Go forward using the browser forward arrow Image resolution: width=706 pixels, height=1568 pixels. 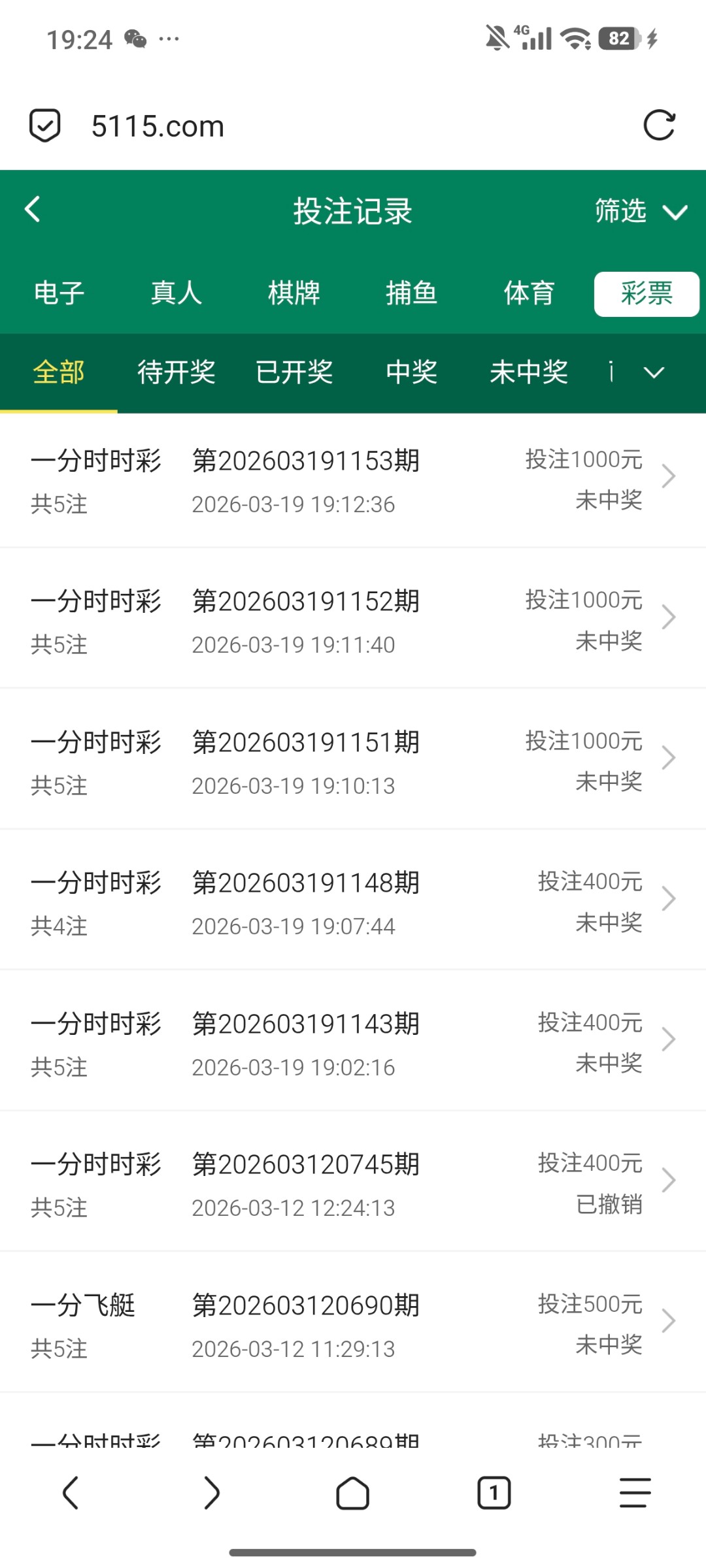point(212,1493)
